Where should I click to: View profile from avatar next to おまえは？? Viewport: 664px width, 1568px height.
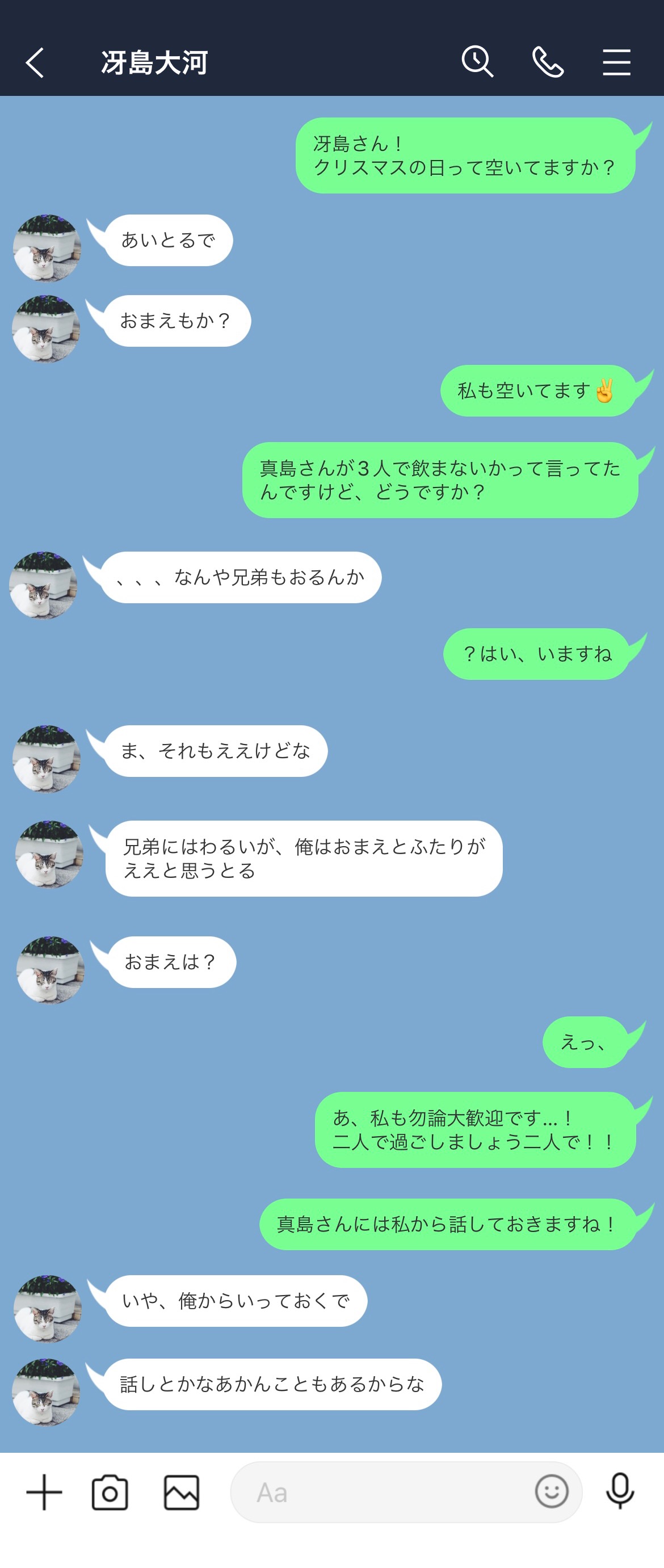click(x=50, y=970)
